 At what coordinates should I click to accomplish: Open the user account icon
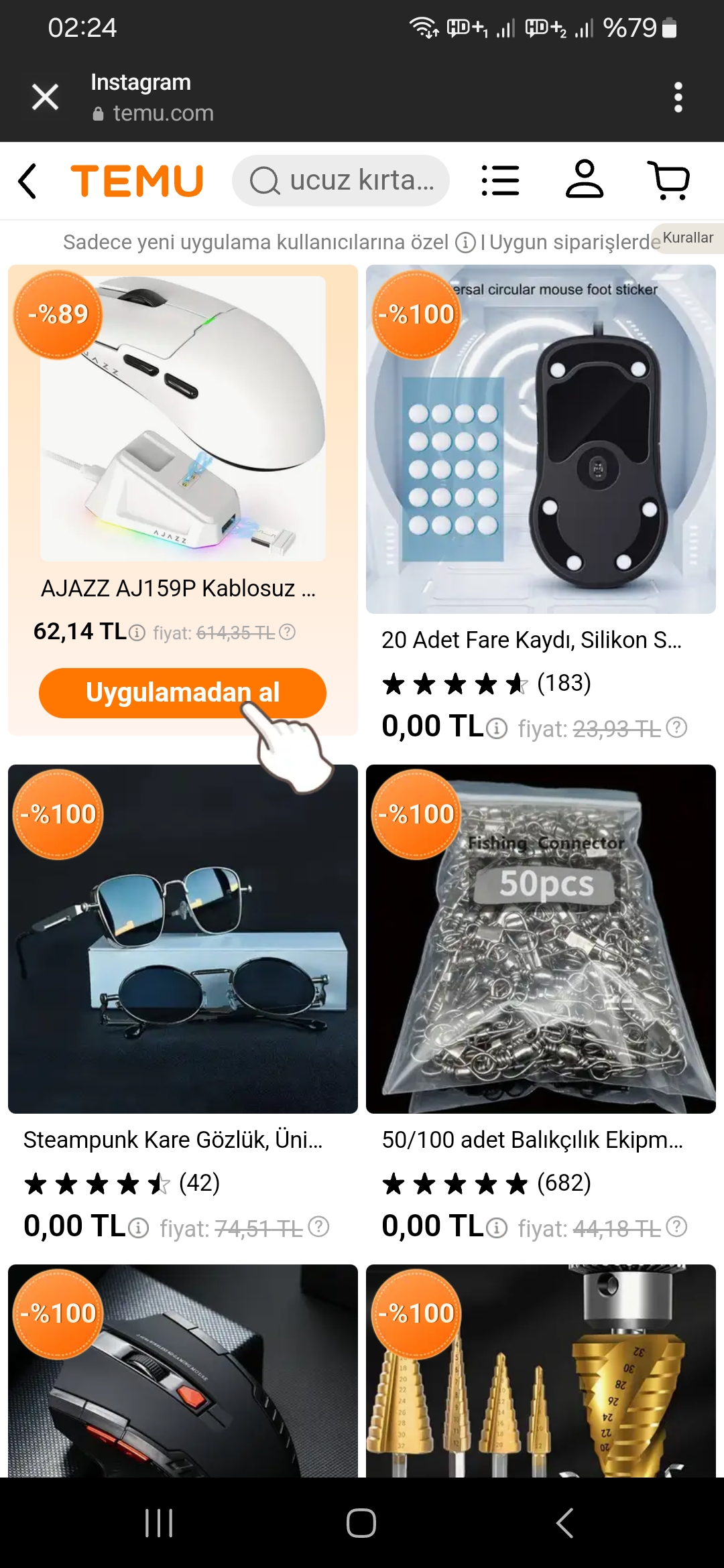point(585,180)
